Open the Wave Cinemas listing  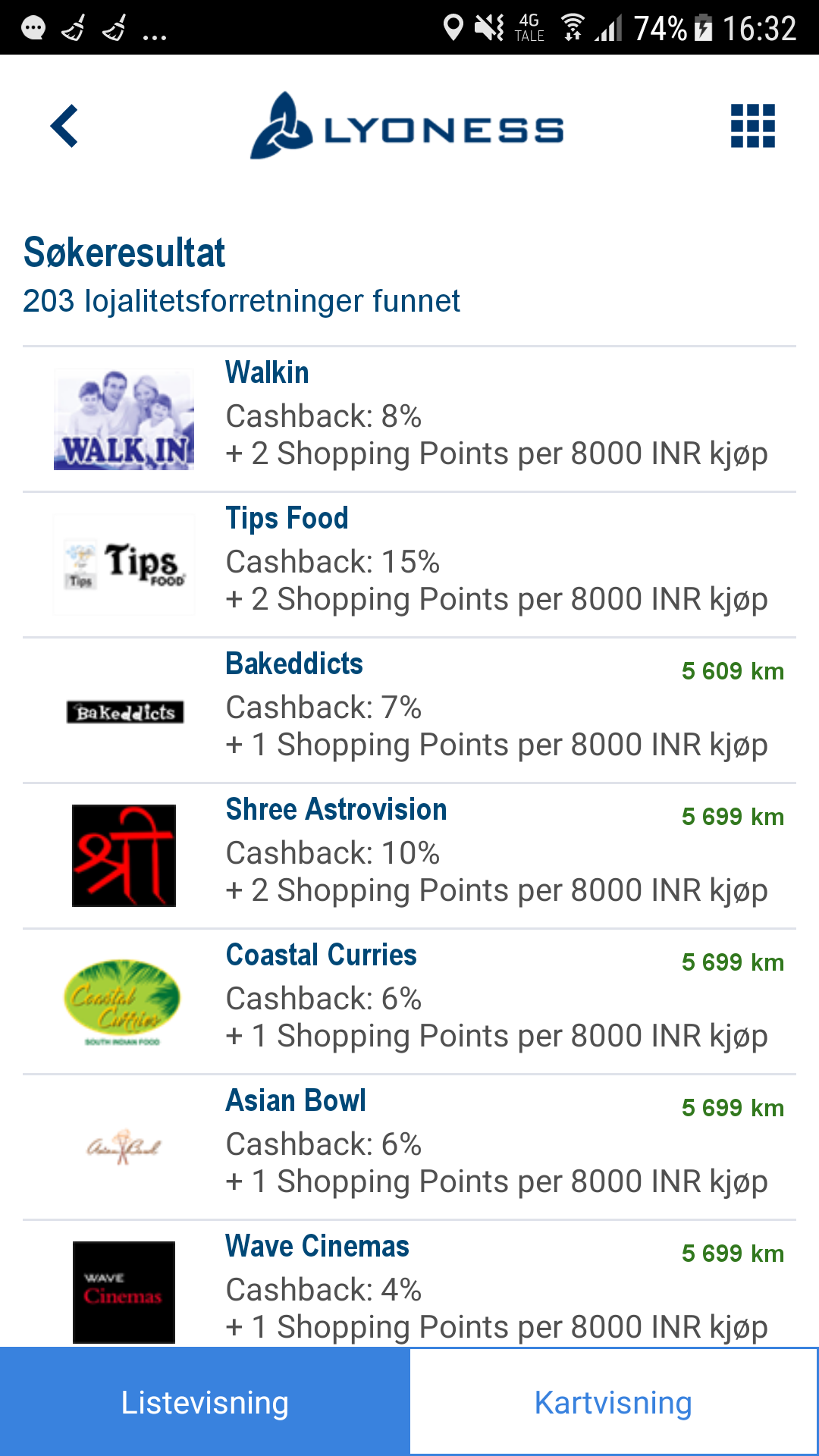[409, 1285]
